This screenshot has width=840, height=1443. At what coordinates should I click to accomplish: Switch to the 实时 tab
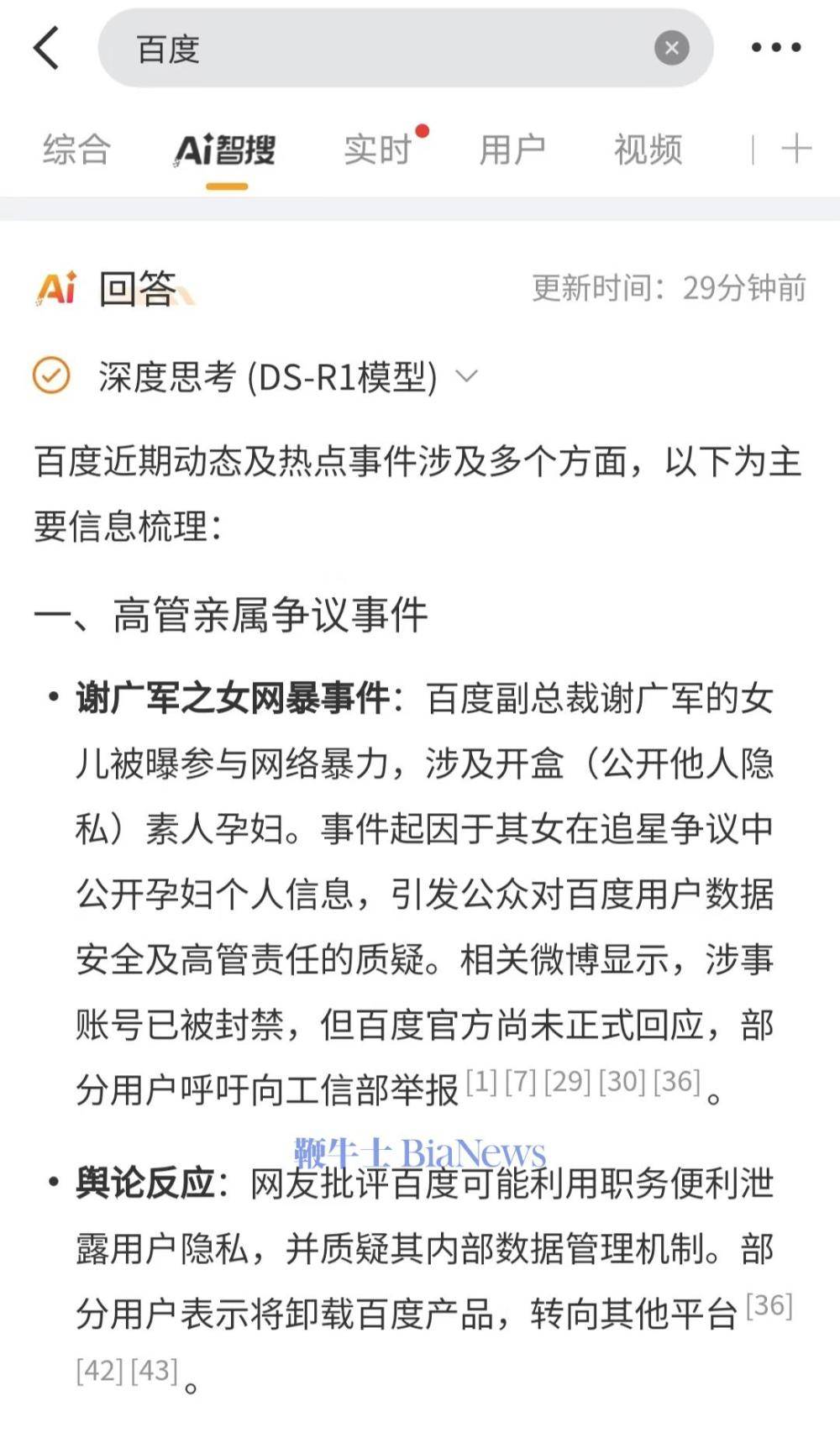tap(377, 150)
